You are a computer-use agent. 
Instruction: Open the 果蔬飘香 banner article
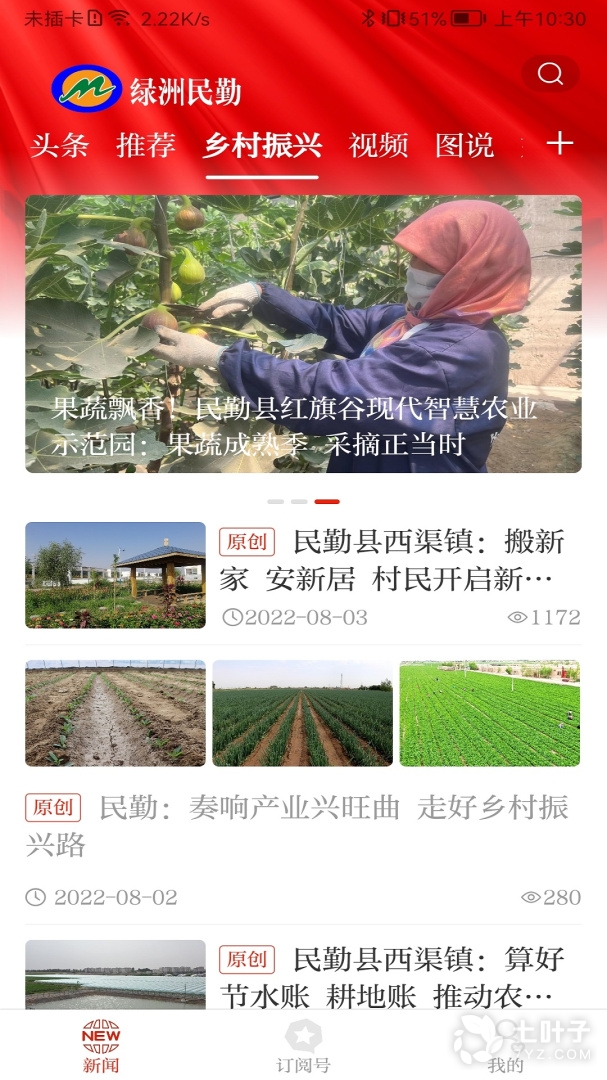pyautogui.click(x=303, y=334)
